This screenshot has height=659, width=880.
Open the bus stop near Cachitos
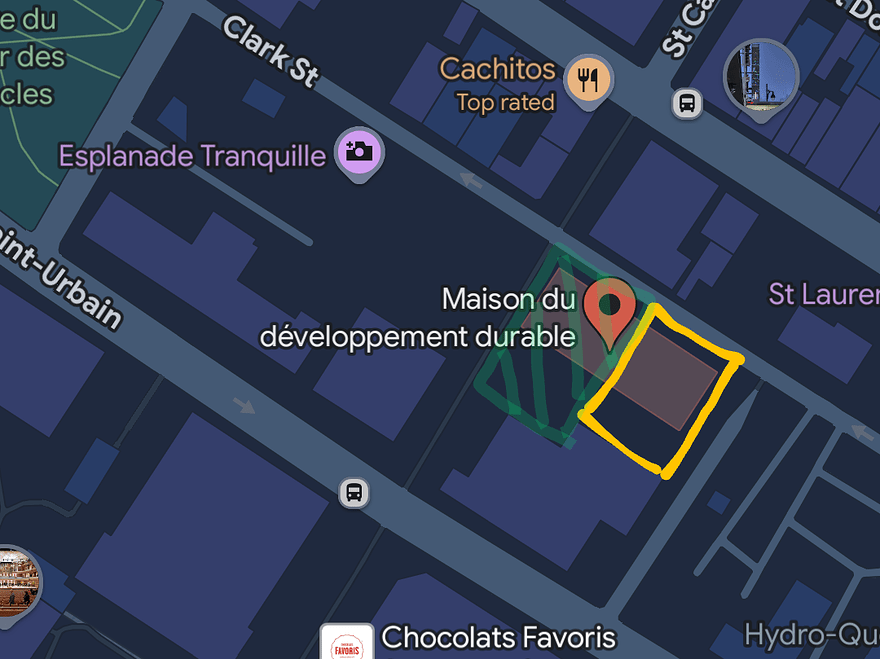(x=687, y=103)
